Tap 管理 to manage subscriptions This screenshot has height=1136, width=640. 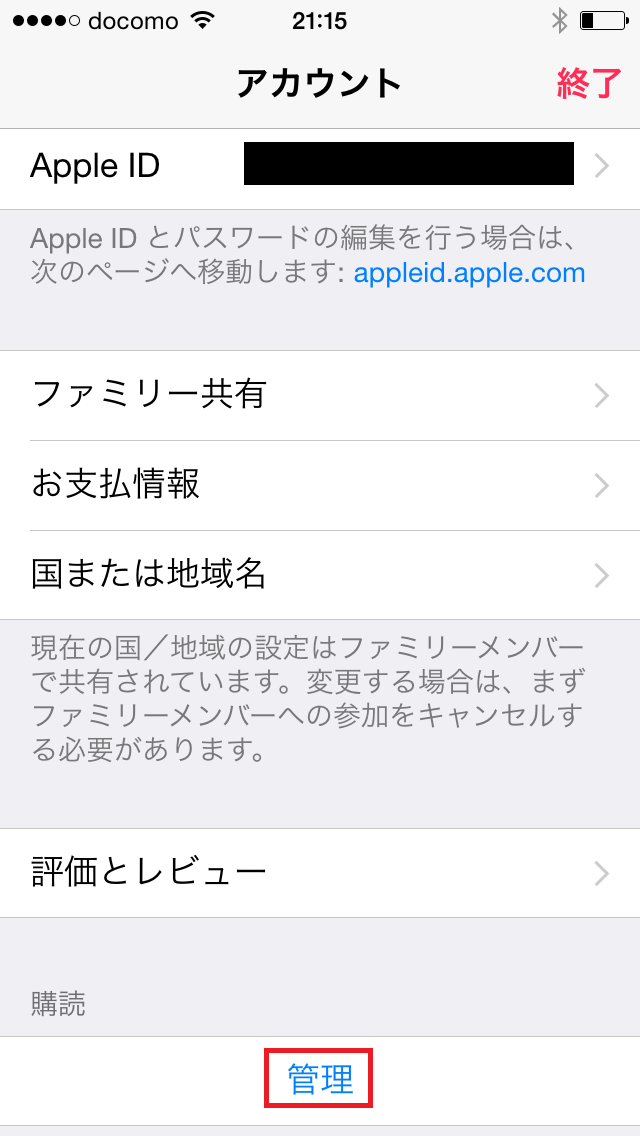click(320, 1080)
